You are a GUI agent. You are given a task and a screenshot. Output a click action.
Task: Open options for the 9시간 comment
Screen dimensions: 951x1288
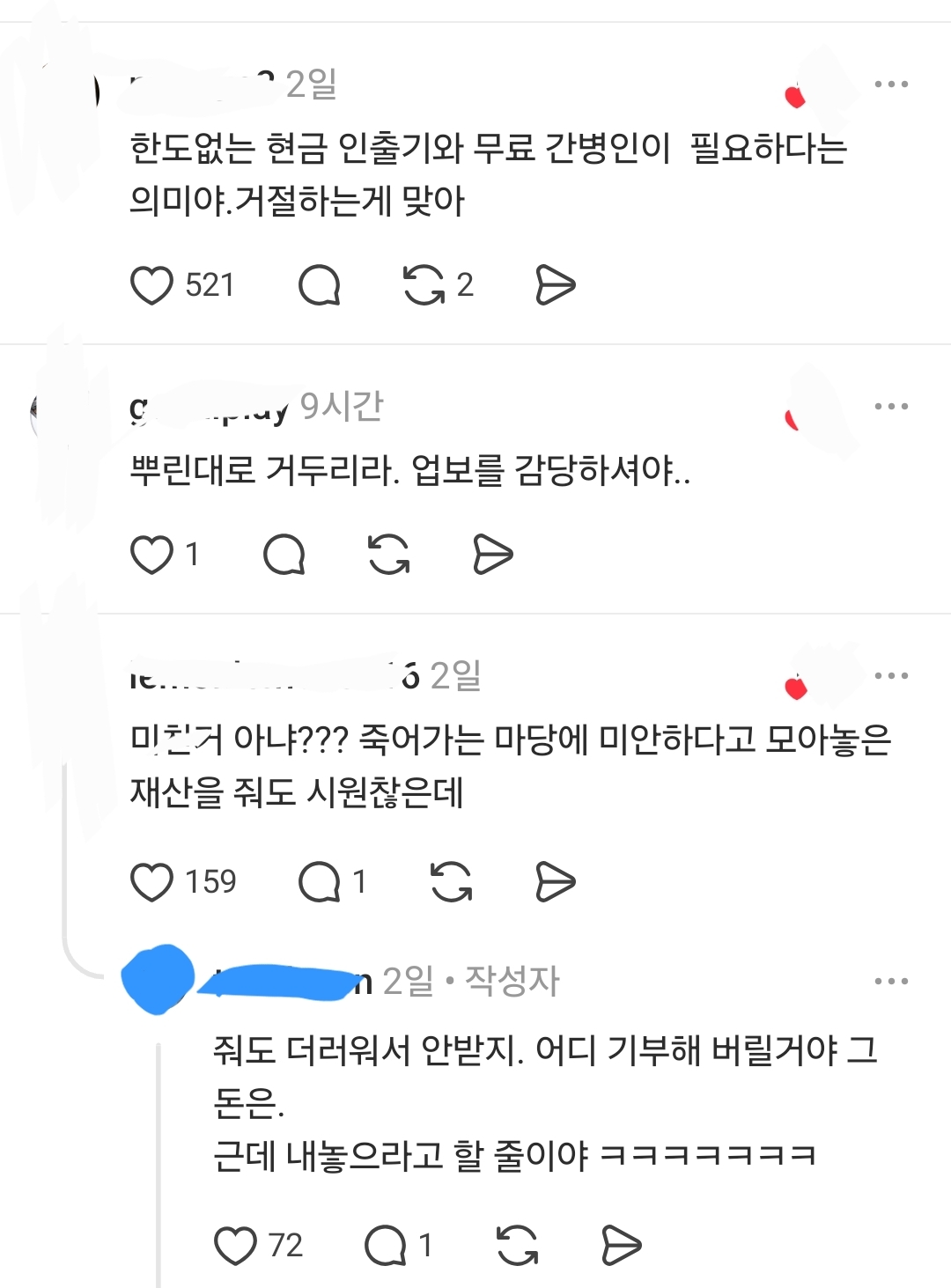[x=891, y=407]
